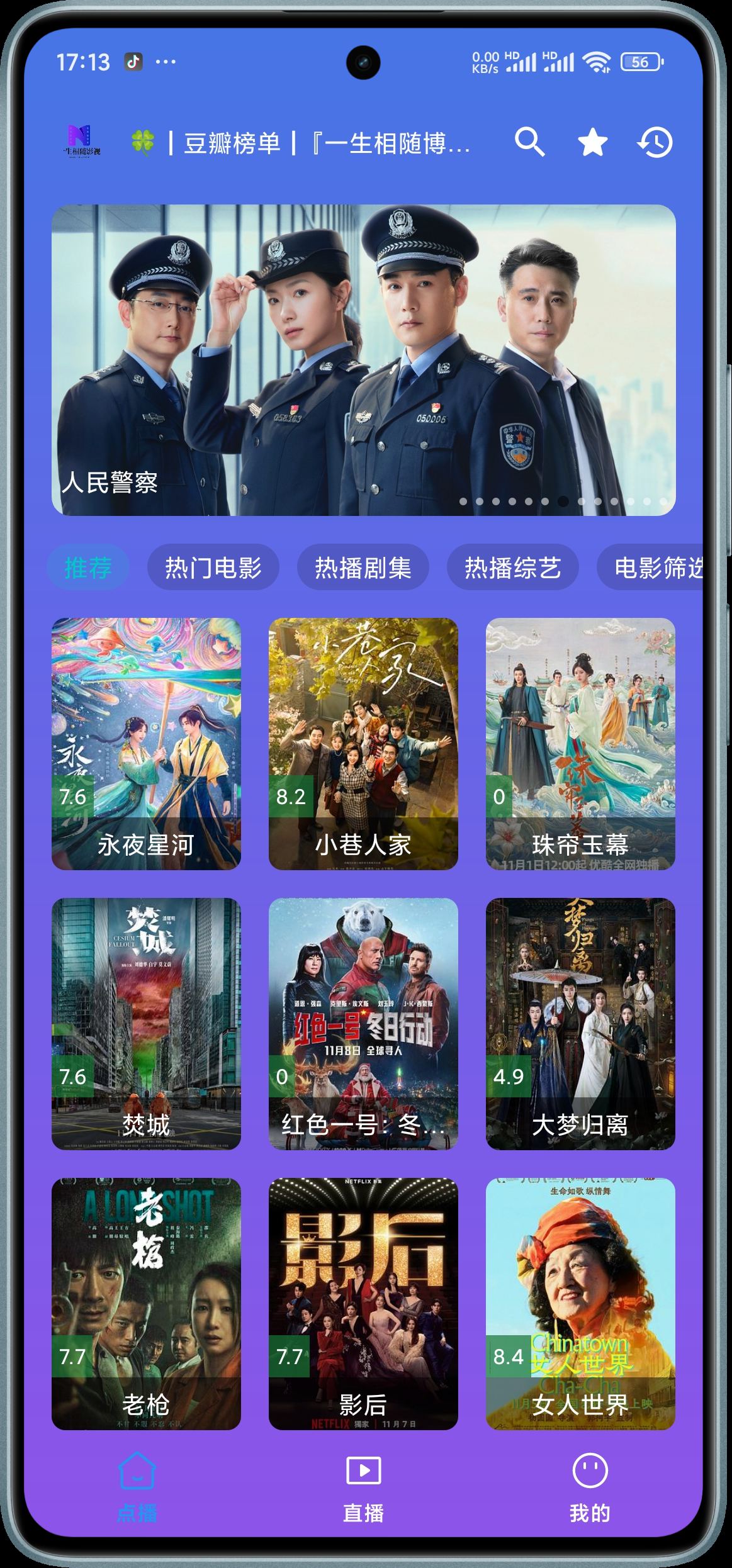This screenshot has height=1568, width=732.
Task: Switch to 热播综艺 category
Action: point(512,568)
